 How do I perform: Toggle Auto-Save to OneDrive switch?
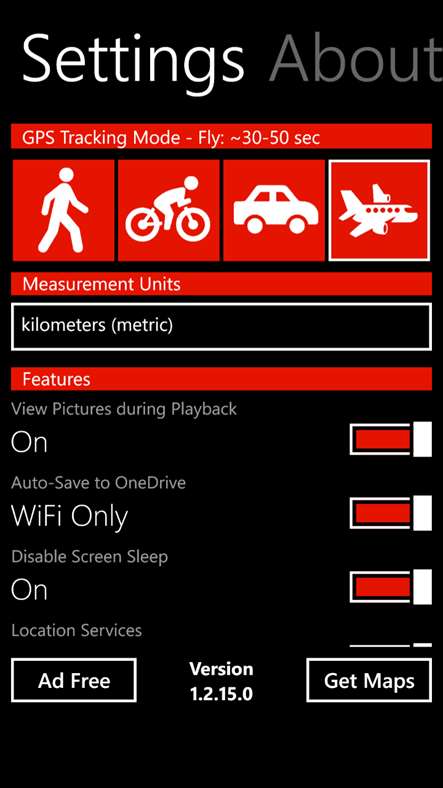coord(391,513)
